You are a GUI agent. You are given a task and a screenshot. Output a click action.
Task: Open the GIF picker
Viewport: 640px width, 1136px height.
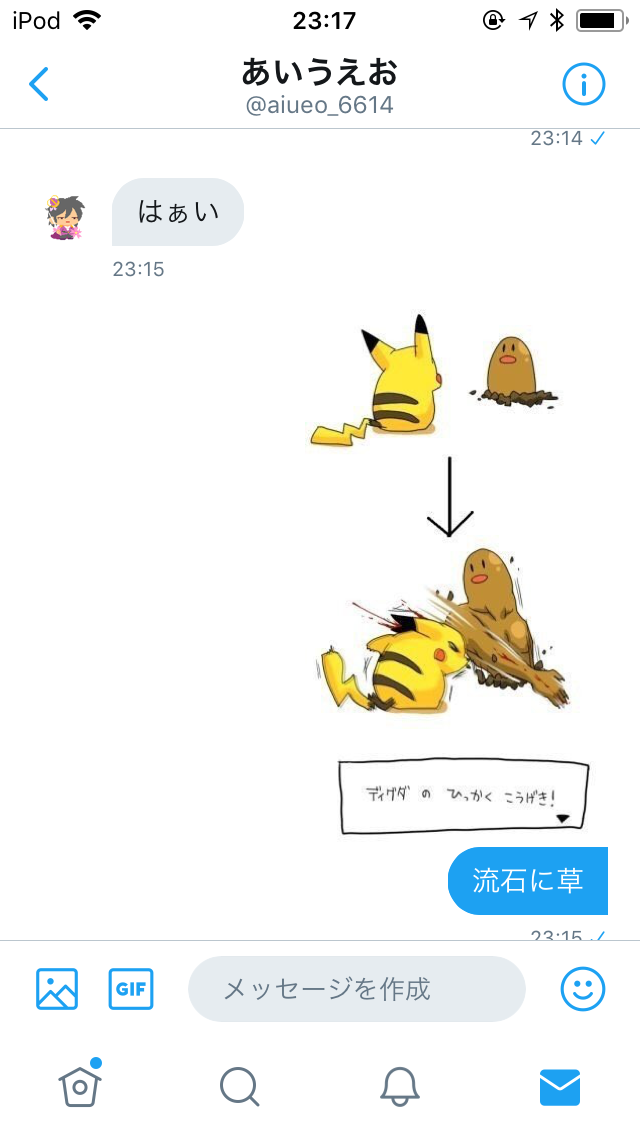[131, 989]
